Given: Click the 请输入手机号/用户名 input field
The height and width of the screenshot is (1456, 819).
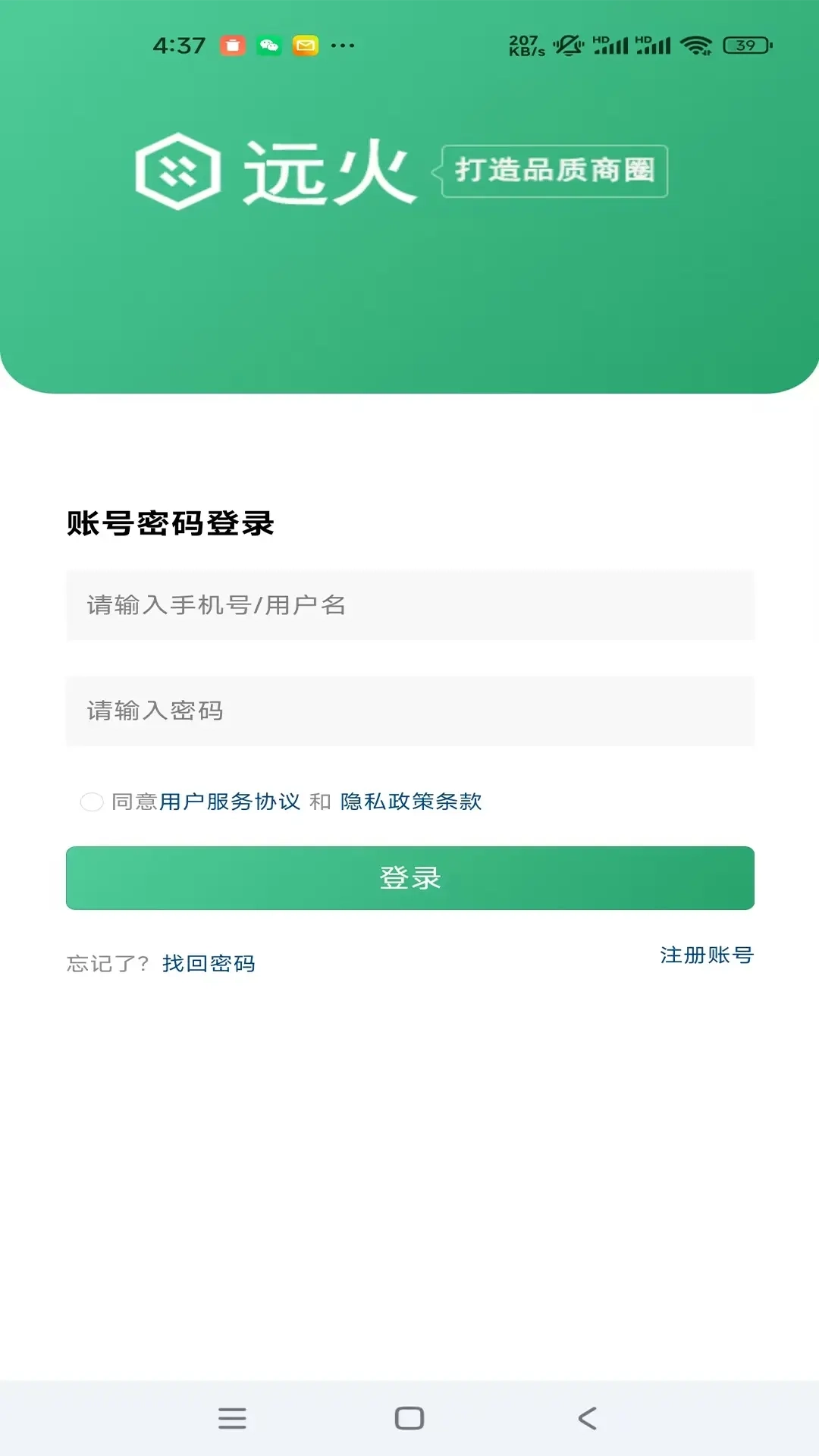Looking at the screenshot, I should pyautogui.click(x=409, y=605).
